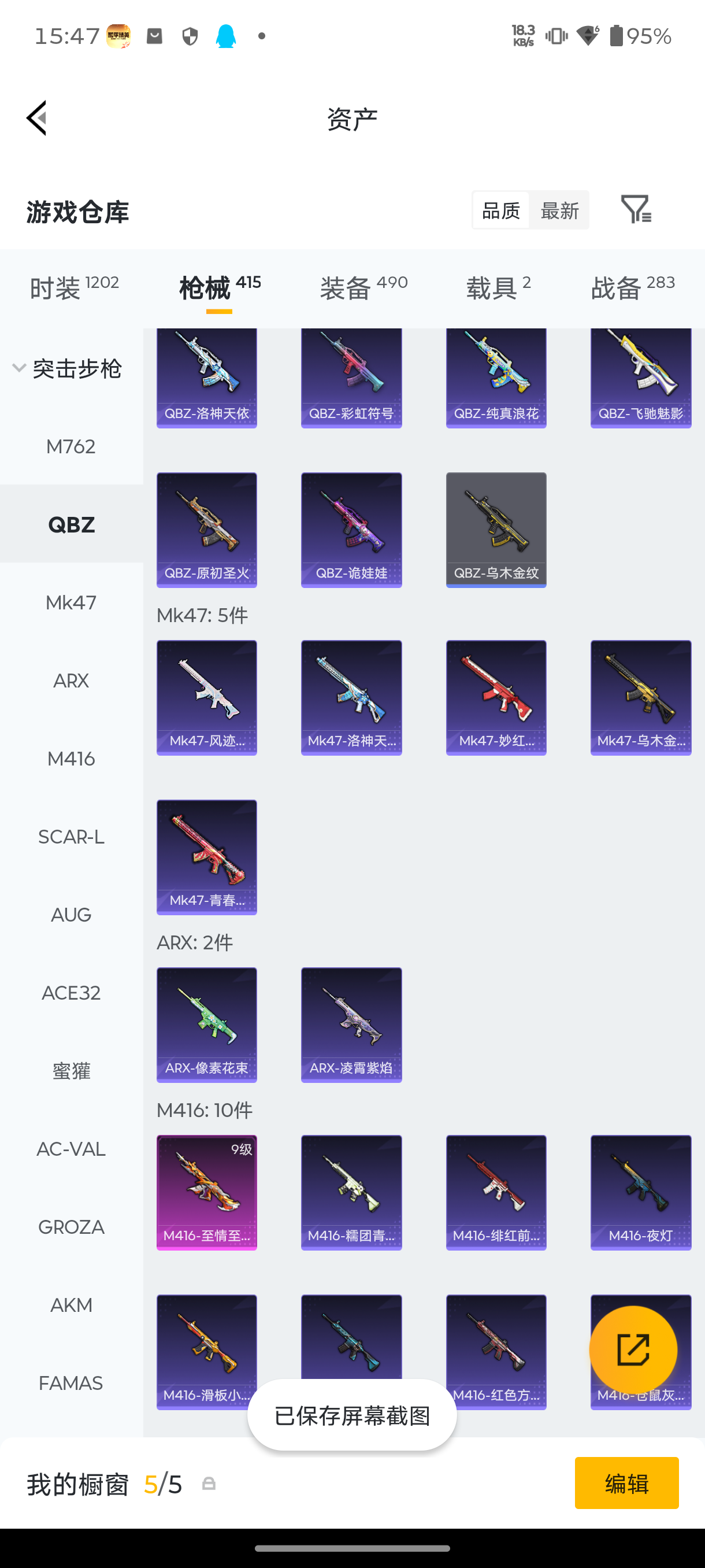Tap the orange share floating button
The height and width of the screenshot is (1568, 705).
pos(633,1350)
